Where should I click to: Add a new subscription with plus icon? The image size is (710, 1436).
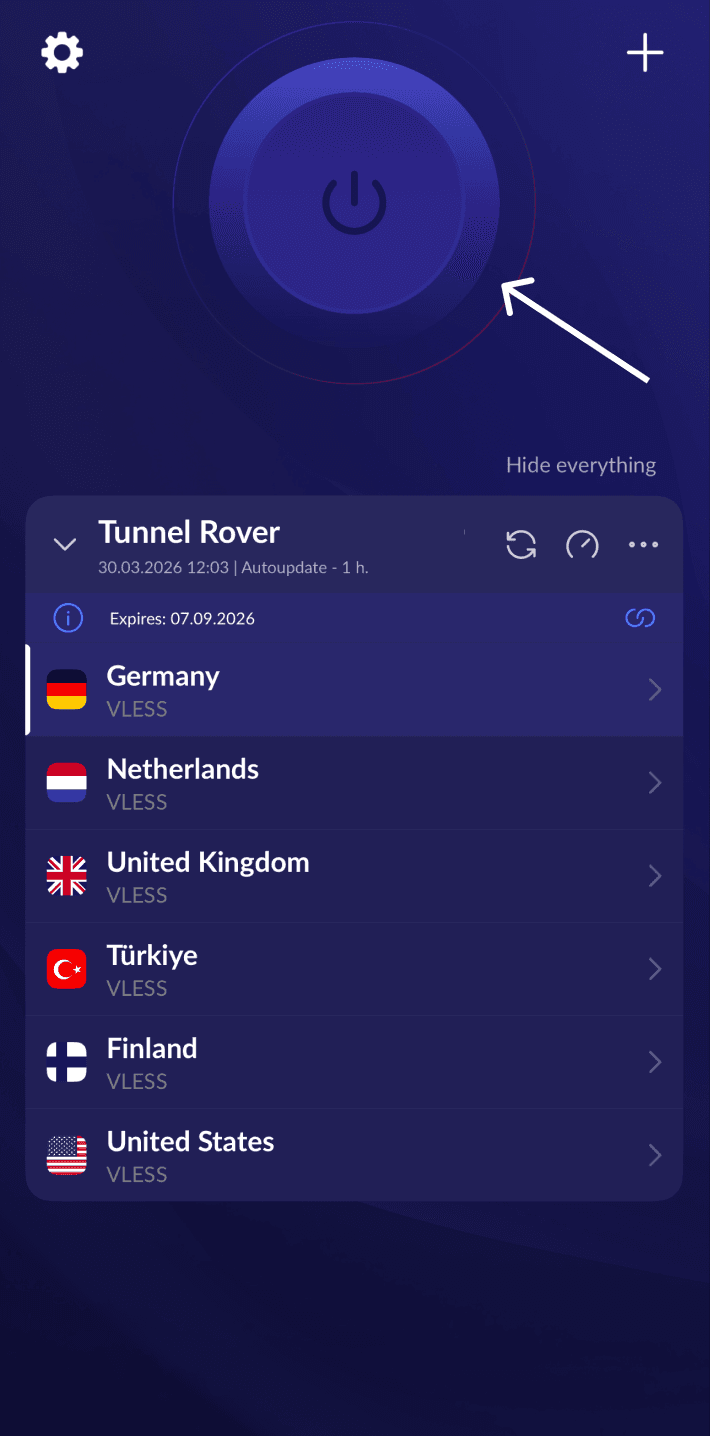coord(645,52)
